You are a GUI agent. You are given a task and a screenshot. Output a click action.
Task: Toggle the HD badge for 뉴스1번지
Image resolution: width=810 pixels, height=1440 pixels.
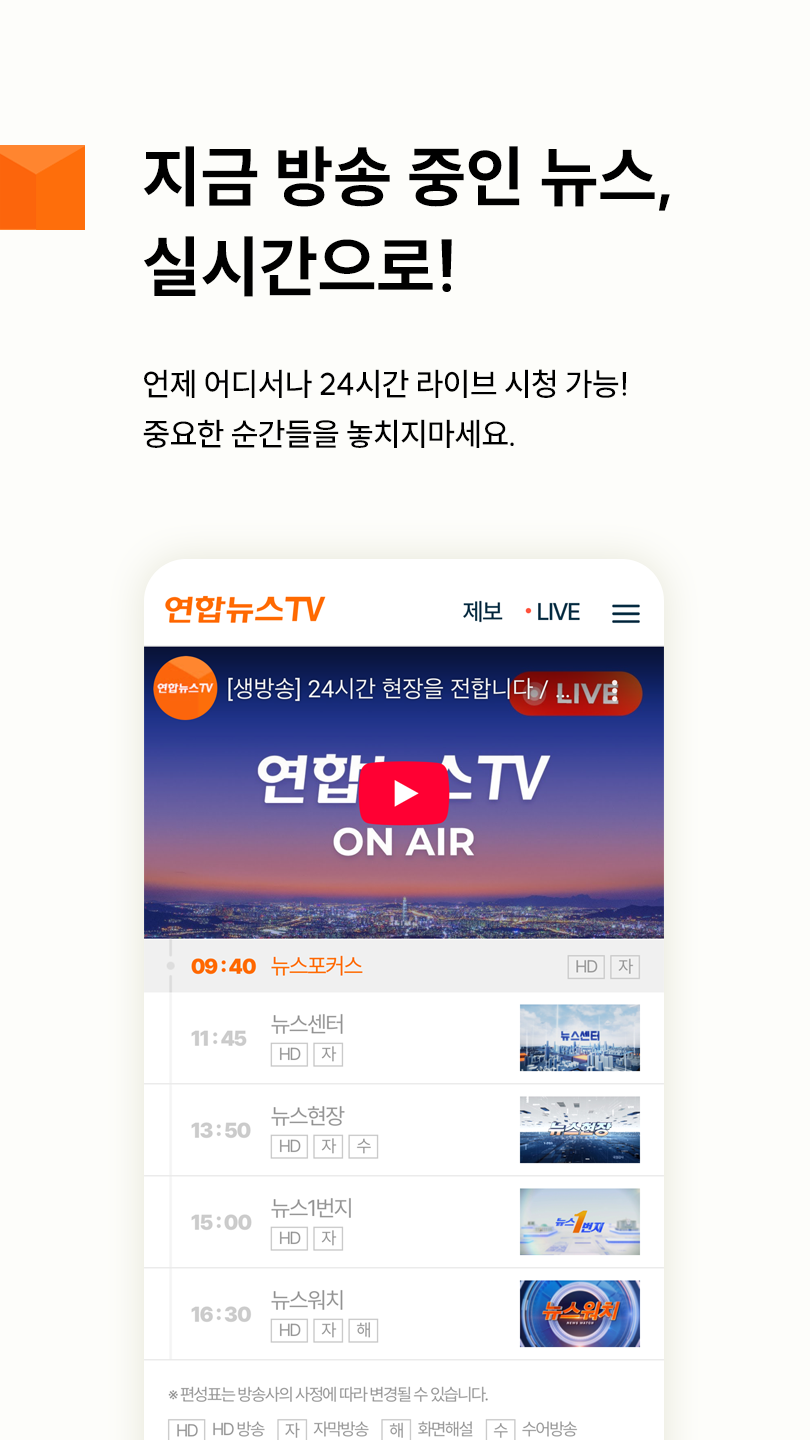[290, 1238]
